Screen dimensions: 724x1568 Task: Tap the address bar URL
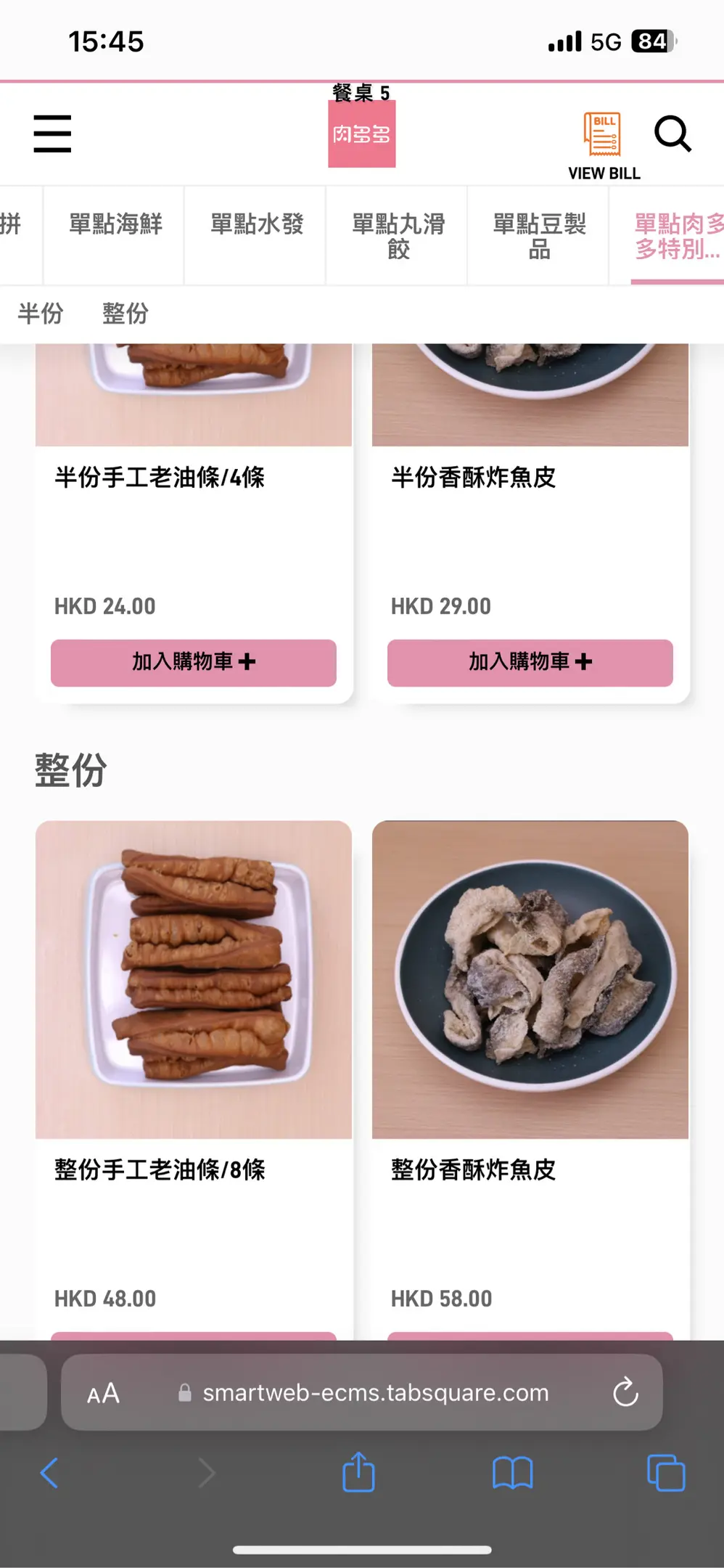(375, 1393)
